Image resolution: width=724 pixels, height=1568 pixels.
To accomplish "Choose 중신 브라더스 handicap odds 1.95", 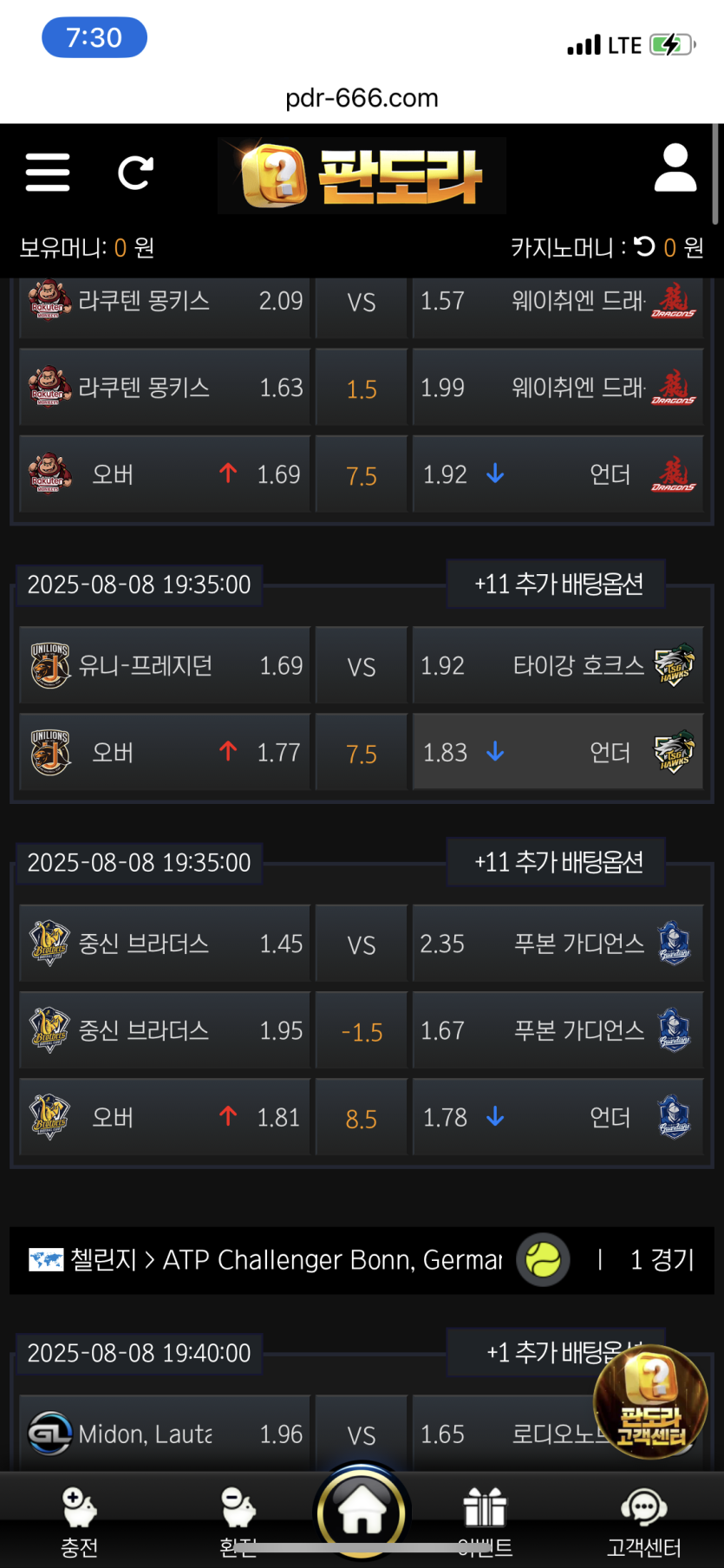I will [165, 1030].
